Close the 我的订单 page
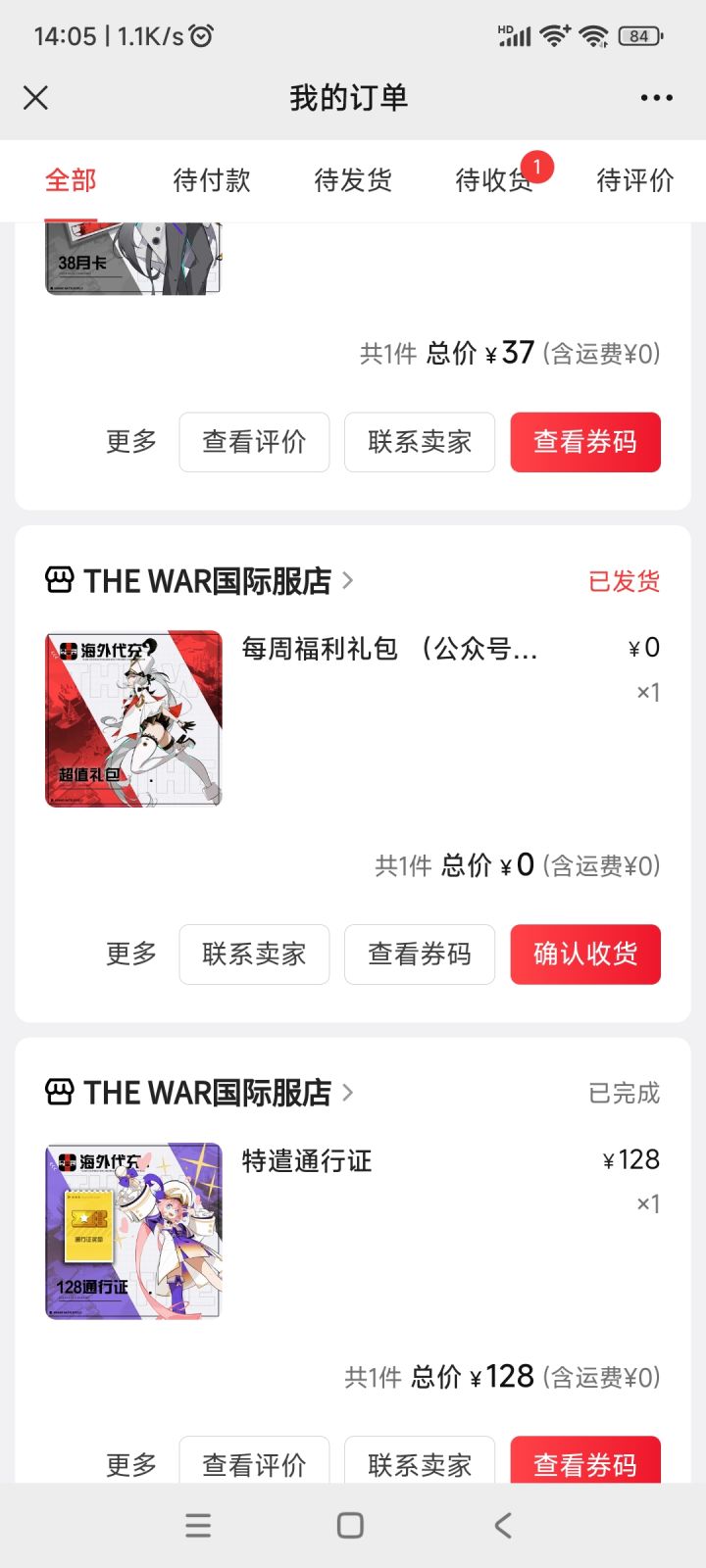 (x=36, y=97)
